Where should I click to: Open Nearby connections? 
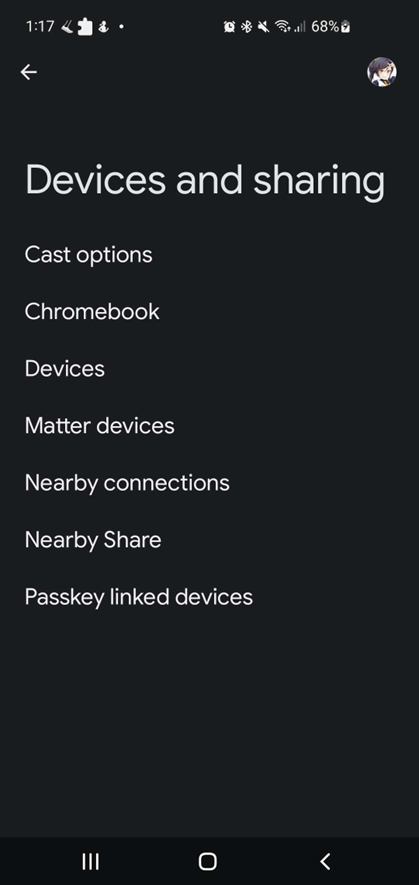pyautogui.click(x=210, y=483)
